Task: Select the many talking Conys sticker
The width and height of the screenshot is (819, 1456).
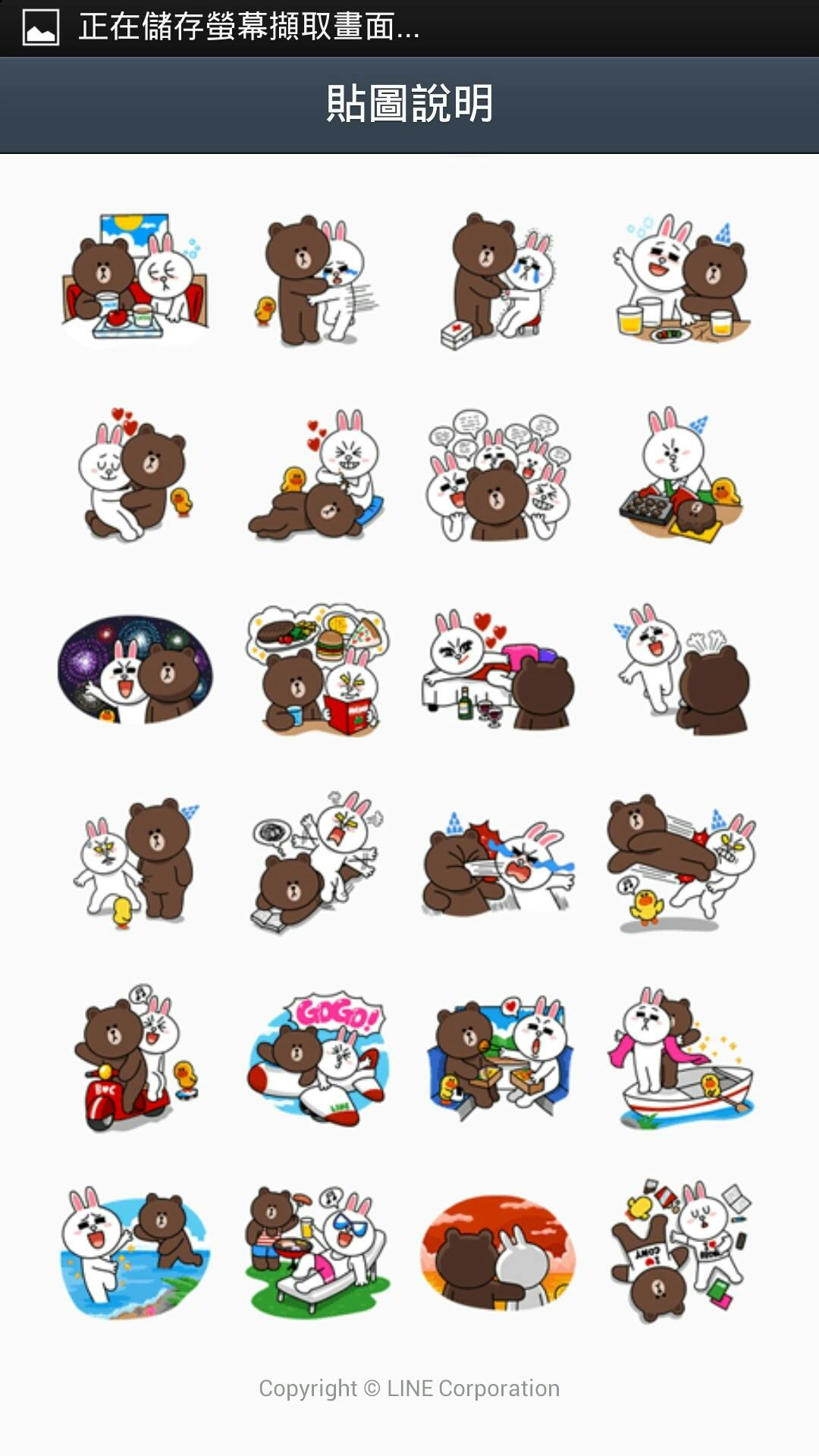Action: click(x=498, y=475)
